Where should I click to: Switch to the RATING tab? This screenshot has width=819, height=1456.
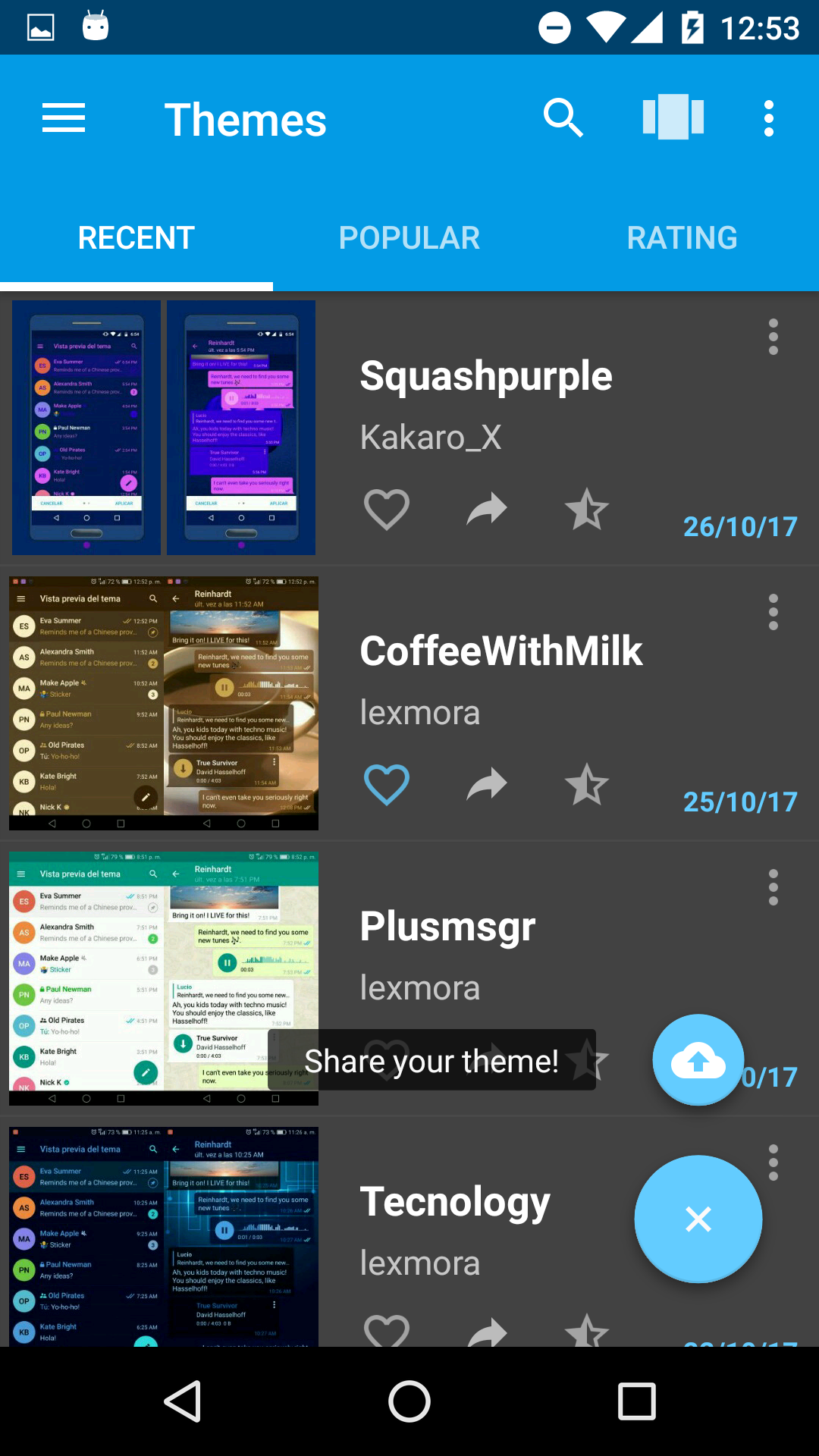point(681,237)
